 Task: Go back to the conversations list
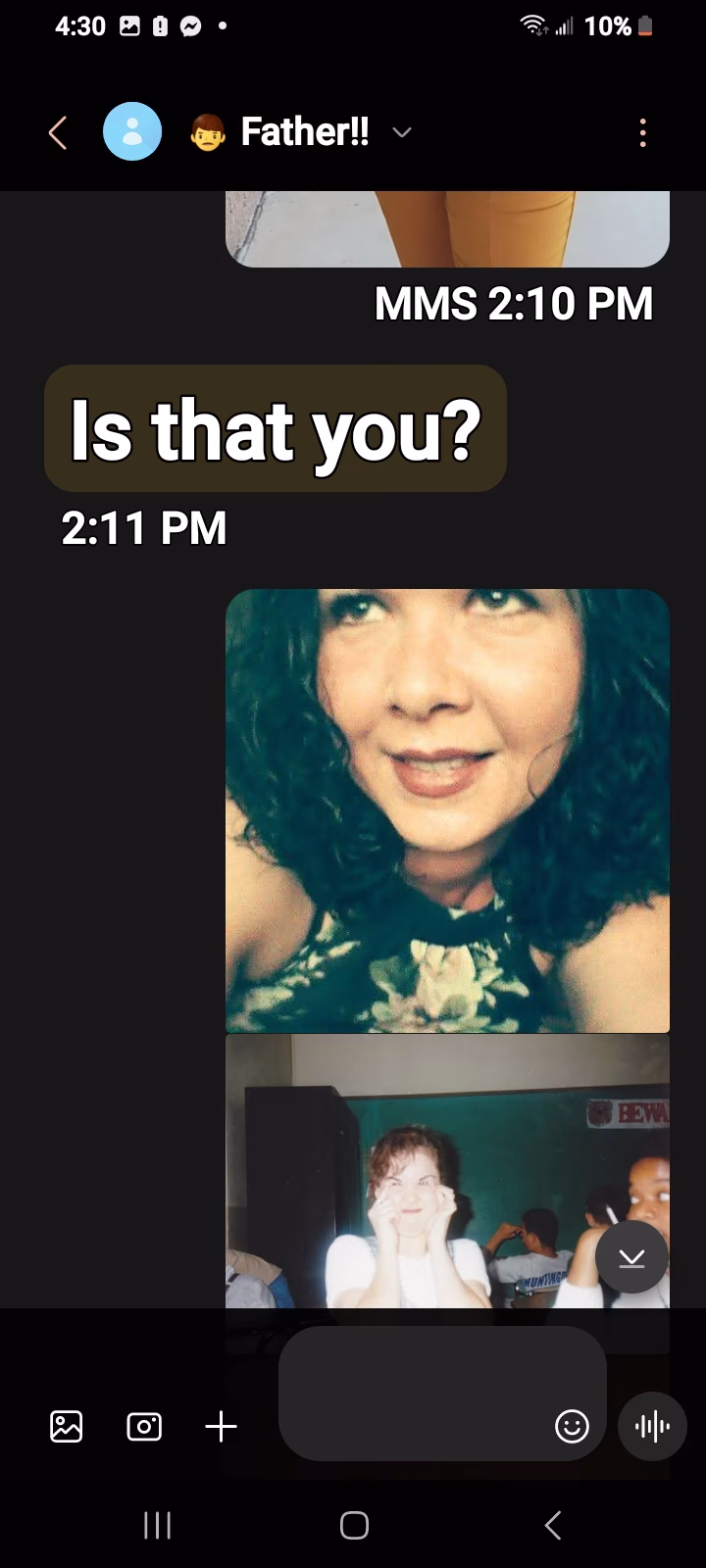pos(58,133)
